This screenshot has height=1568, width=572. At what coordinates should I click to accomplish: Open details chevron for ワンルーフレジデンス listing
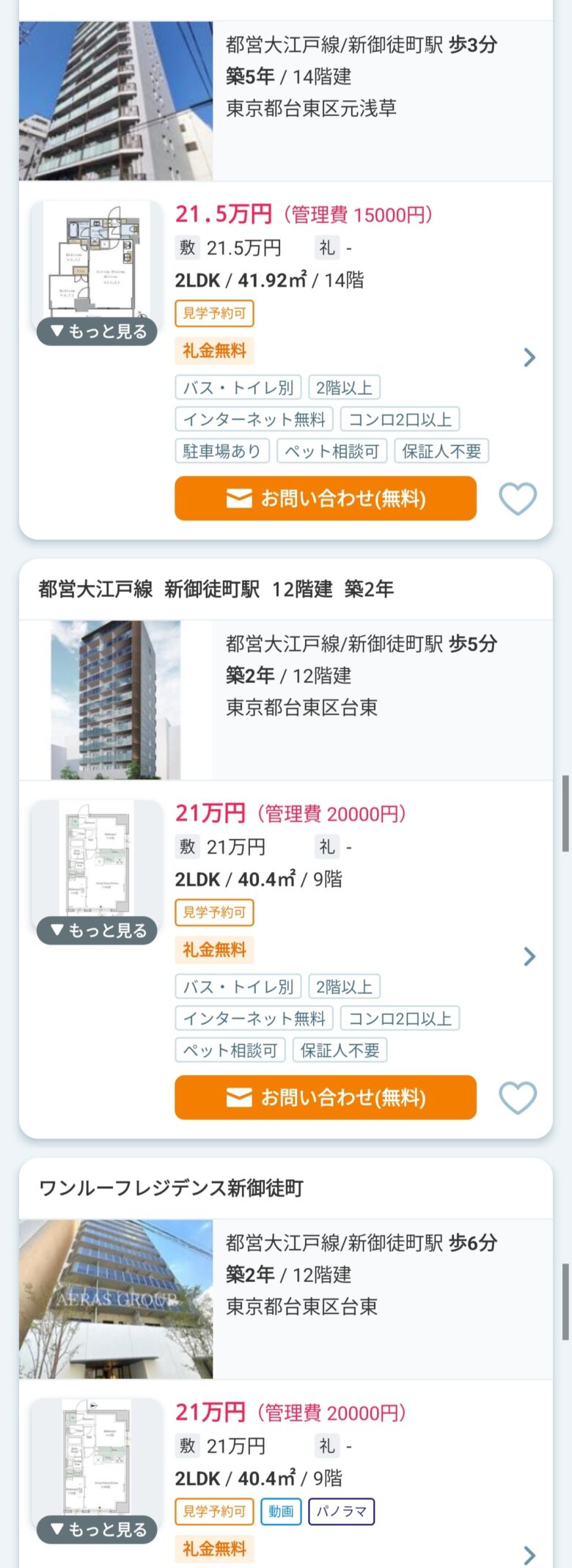click(x=529, y=1555)
